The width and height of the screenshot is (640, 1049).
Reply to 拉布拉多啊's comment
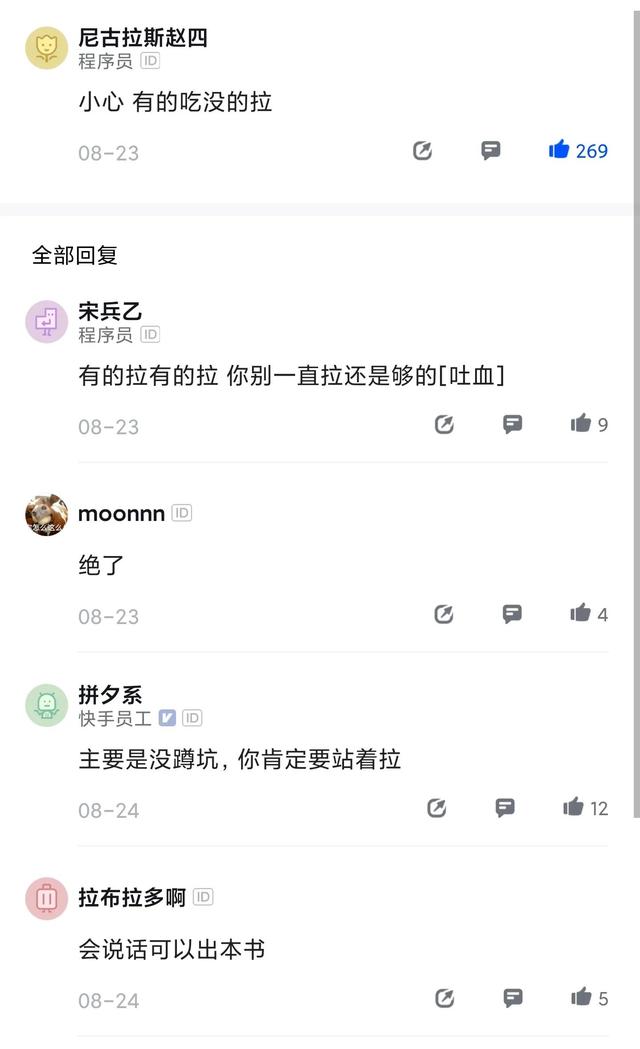(x=513, y=998)
